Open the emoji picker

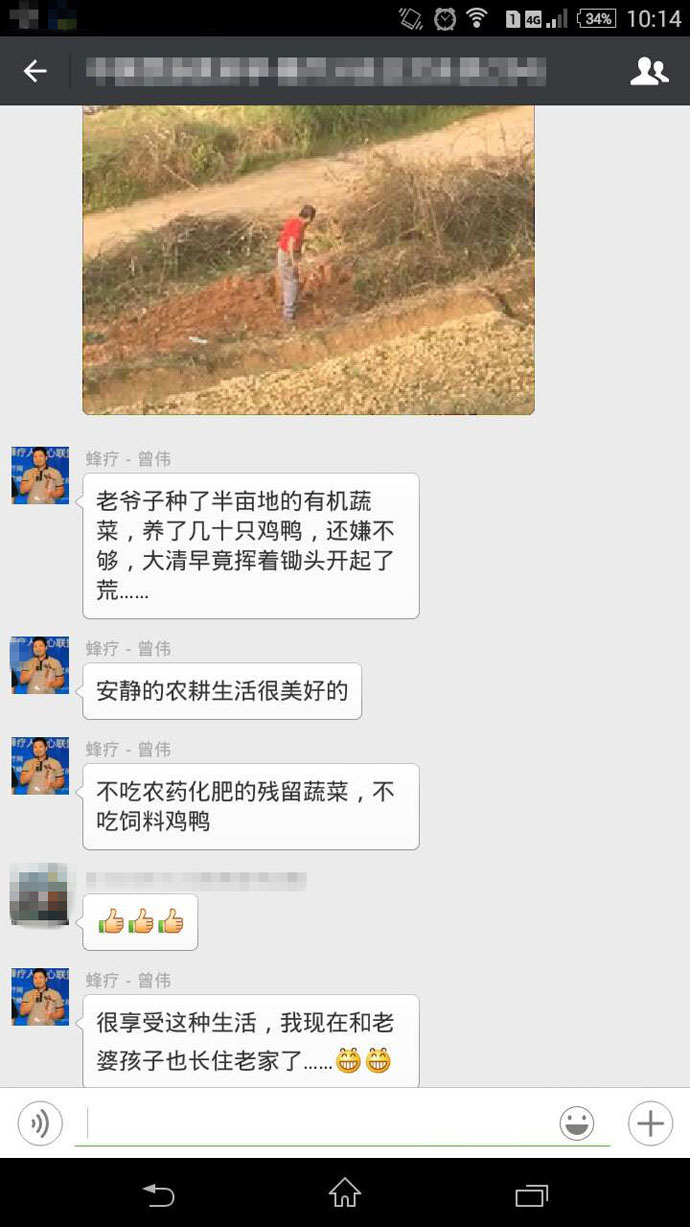coord(577,1123)
